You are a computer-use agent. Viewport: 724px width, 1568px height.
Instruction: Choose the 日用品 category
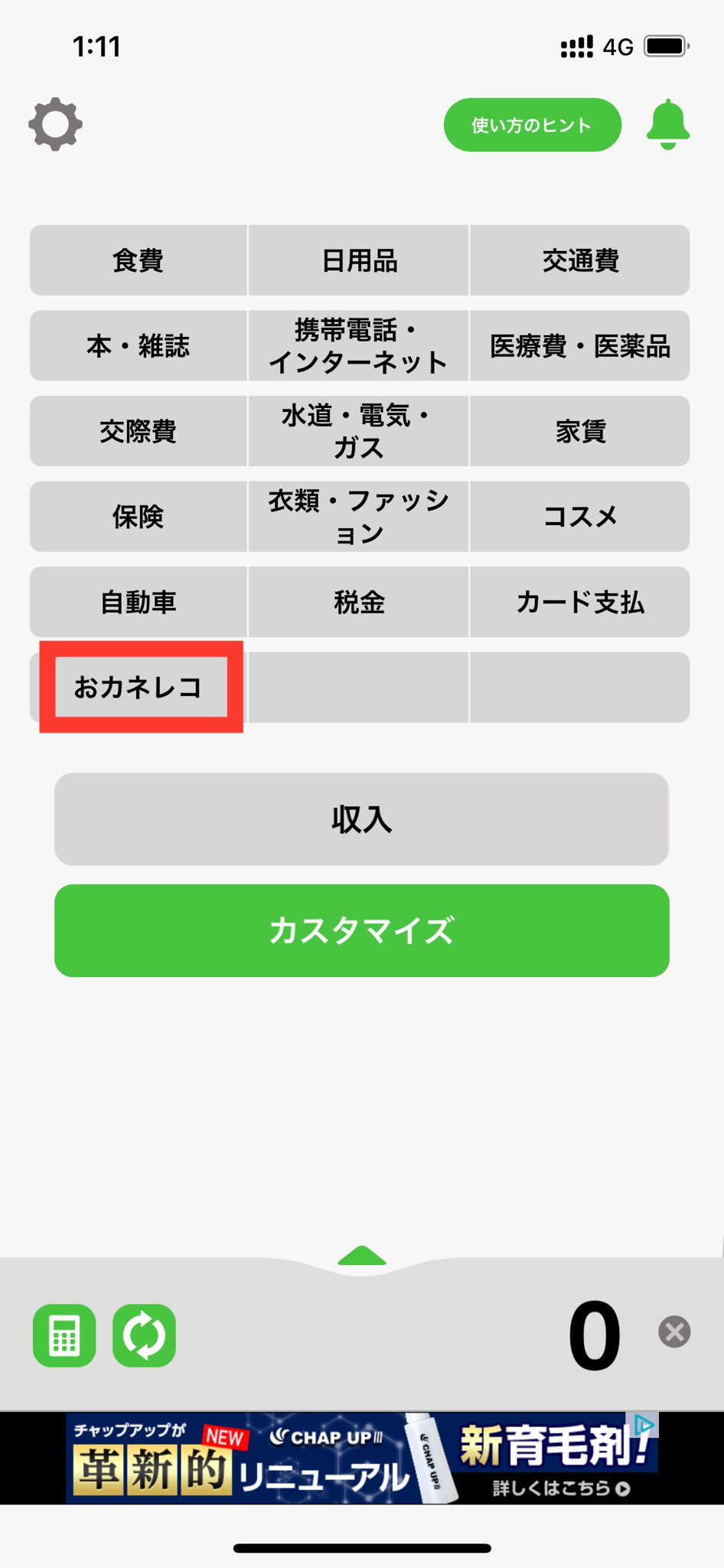[358, 260]
